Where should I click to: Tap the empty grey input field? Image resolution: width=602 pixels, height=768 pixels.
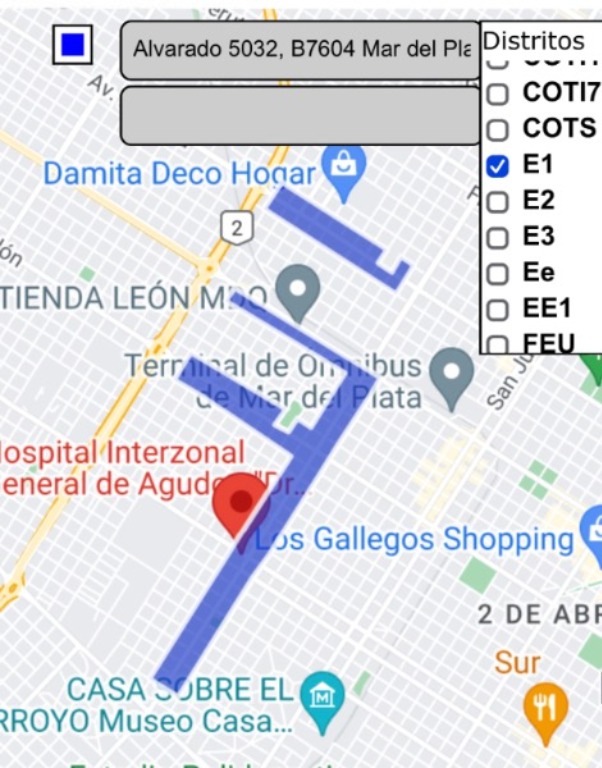click(x=300, y=115)
